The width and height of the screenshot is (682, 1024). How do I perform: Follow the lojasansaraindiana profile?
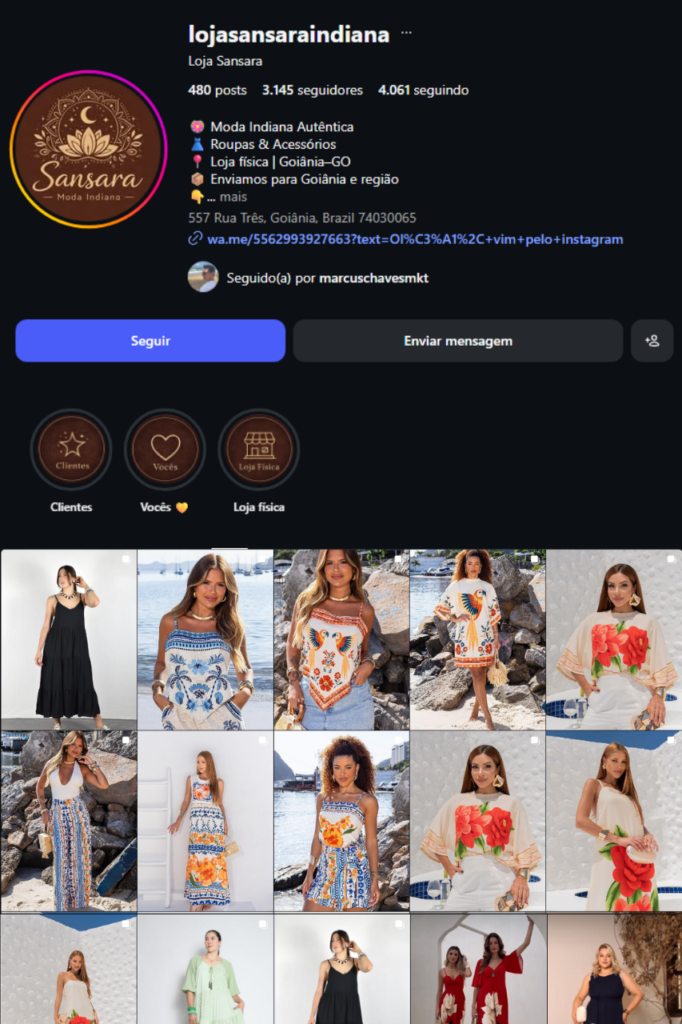(150, 341)
